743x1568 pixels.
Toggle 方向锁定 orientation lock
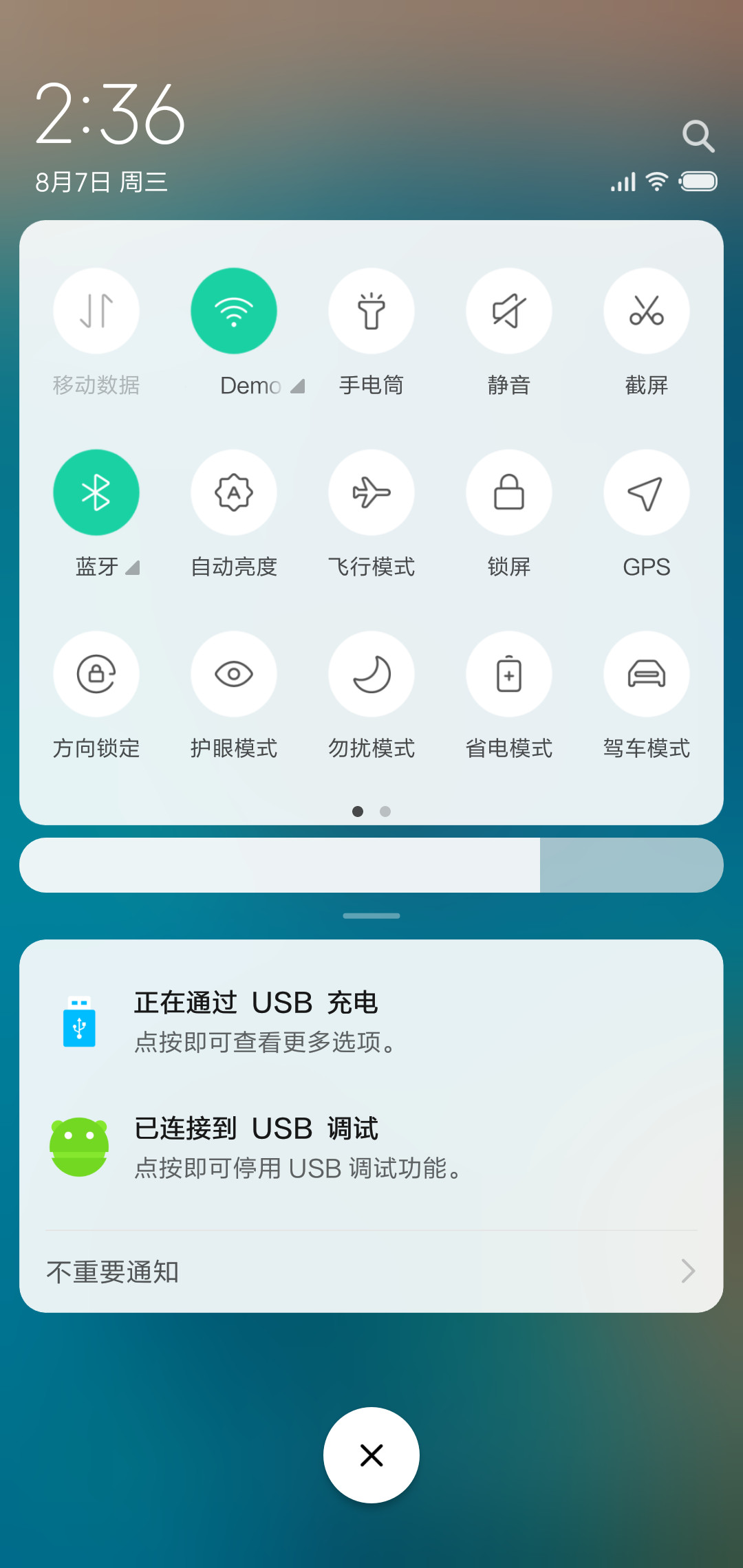tap(96, 674)
